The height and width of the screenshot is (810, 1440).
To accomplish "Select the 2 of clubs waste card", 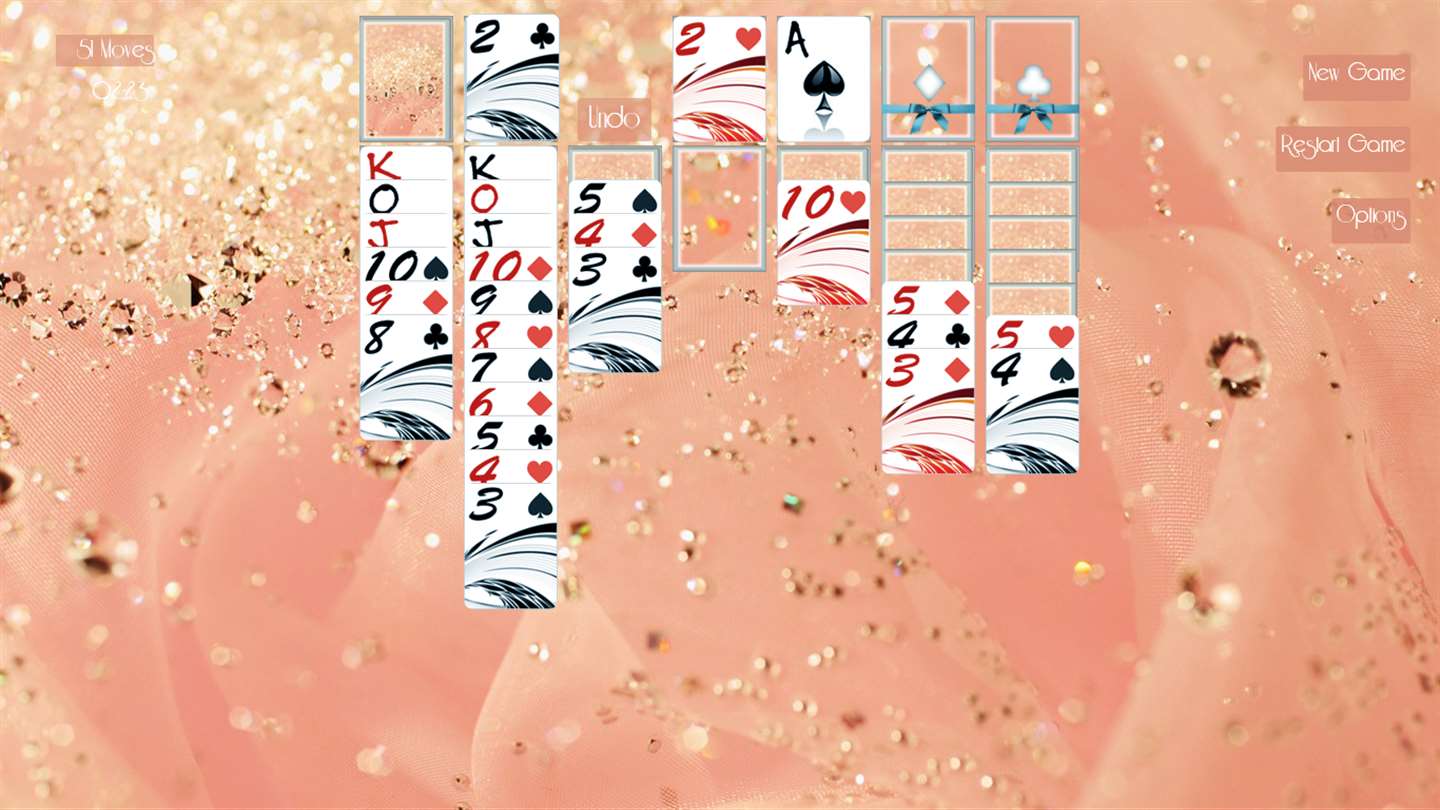I will coord(511,78).
